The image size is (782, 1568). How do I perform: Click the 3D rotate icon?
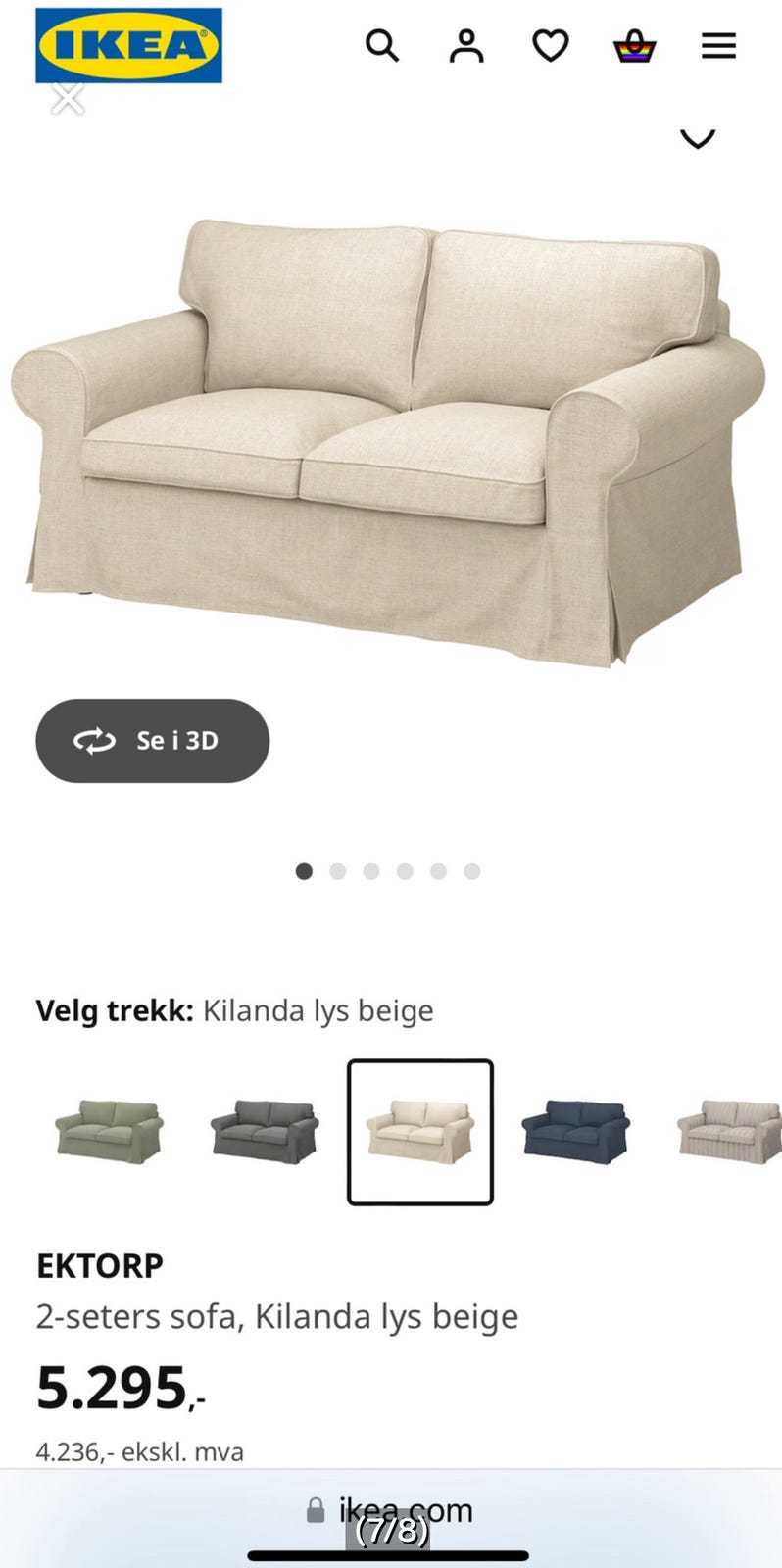[x=95, y=742]
